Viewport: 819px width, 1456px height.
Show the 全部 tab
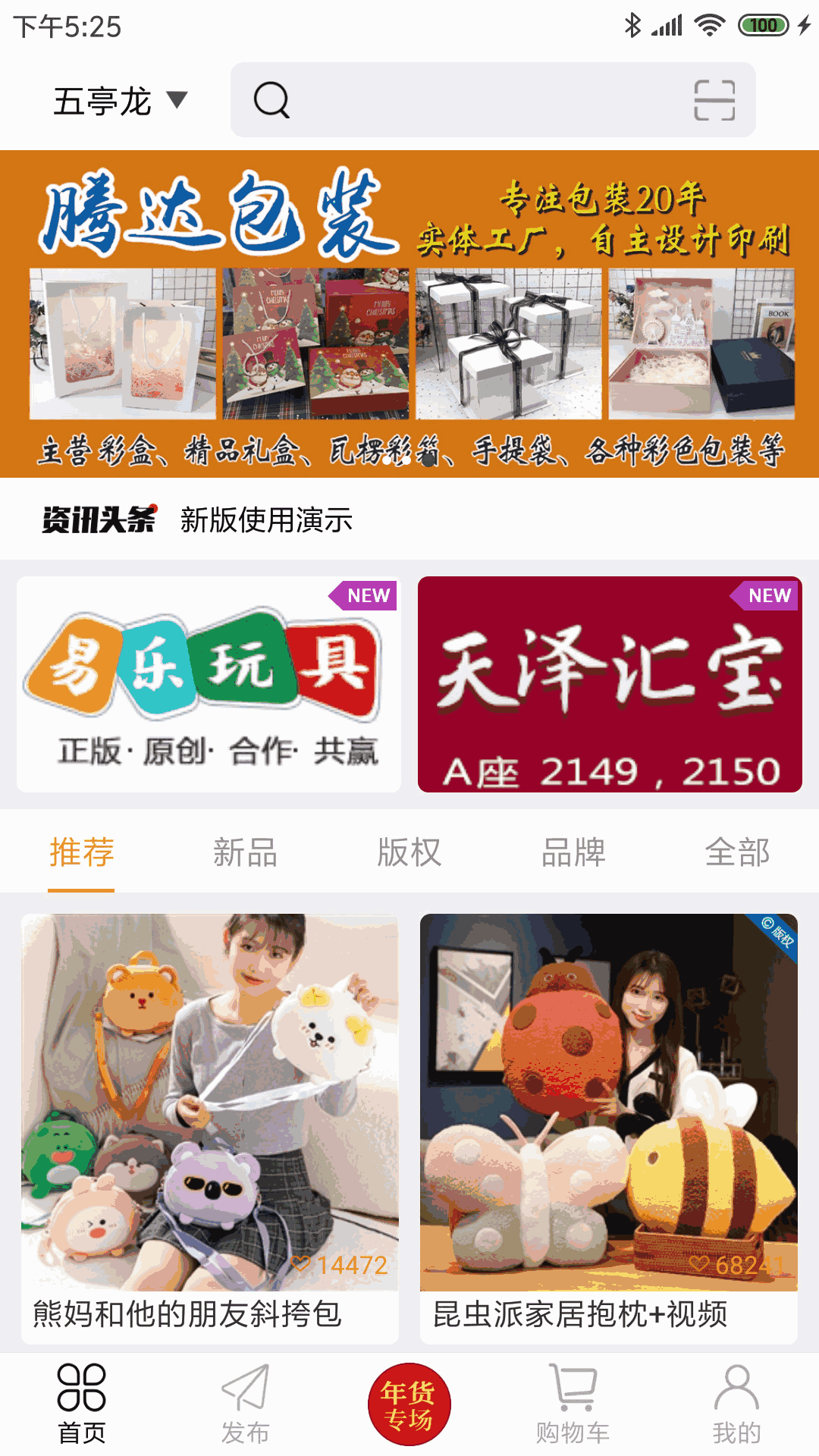pos(737,852)
